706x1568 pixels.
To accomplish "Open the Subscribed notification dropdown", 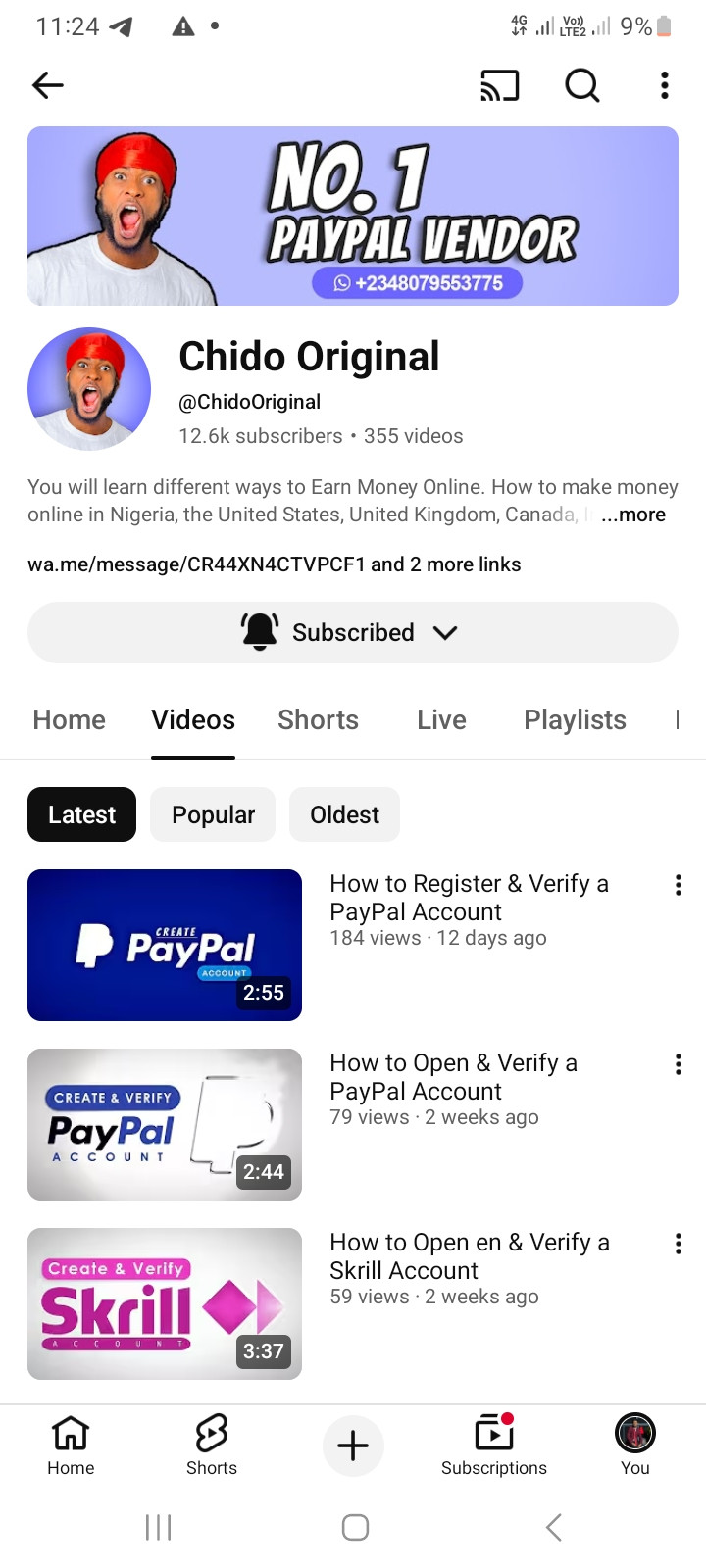I will pyautogui.click(x=352, y=632).
